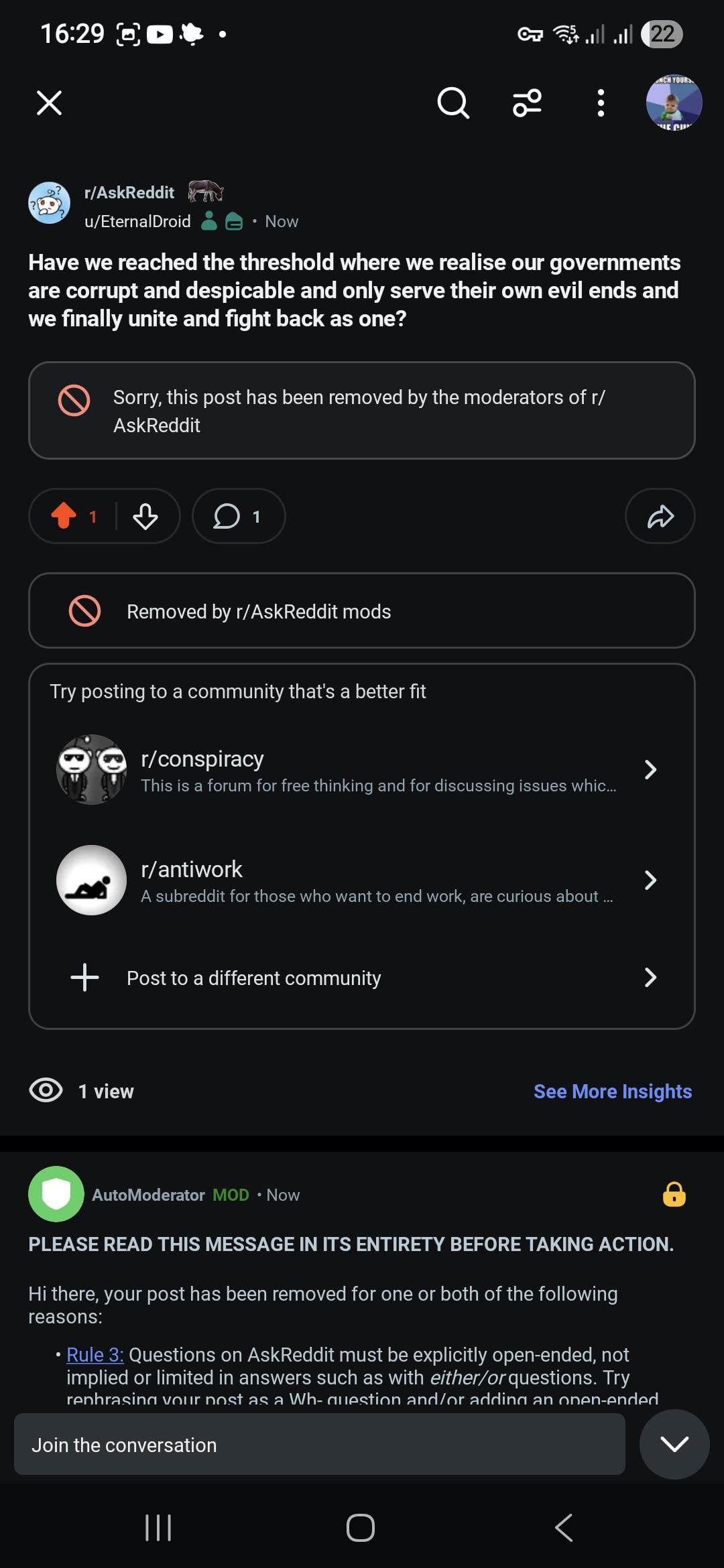Image resolution: width=724 pixels, height=1568 pixels.
Task: Visit the r/AskReddit community
Action: [129, 193]
